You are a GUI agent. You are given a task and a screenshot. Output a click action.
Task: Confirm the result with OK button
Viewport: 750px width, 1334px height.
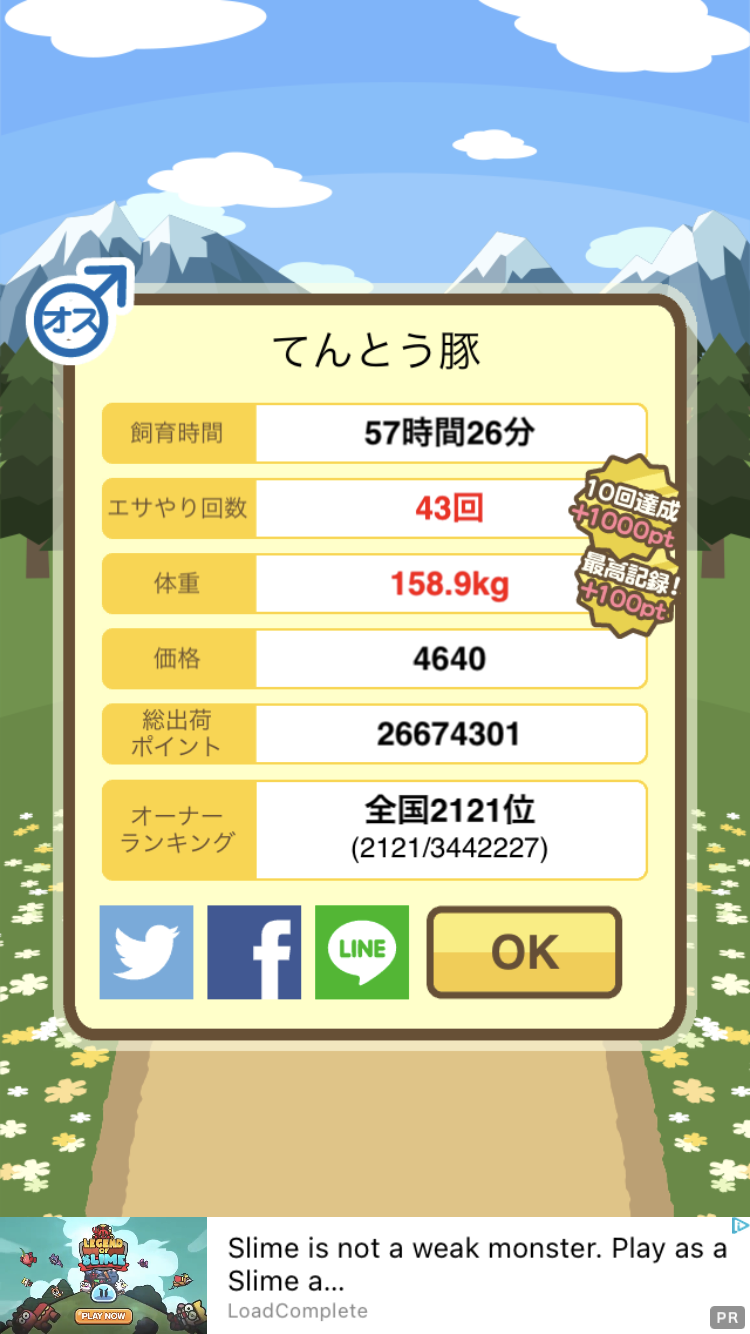click(x=524, y=952)
